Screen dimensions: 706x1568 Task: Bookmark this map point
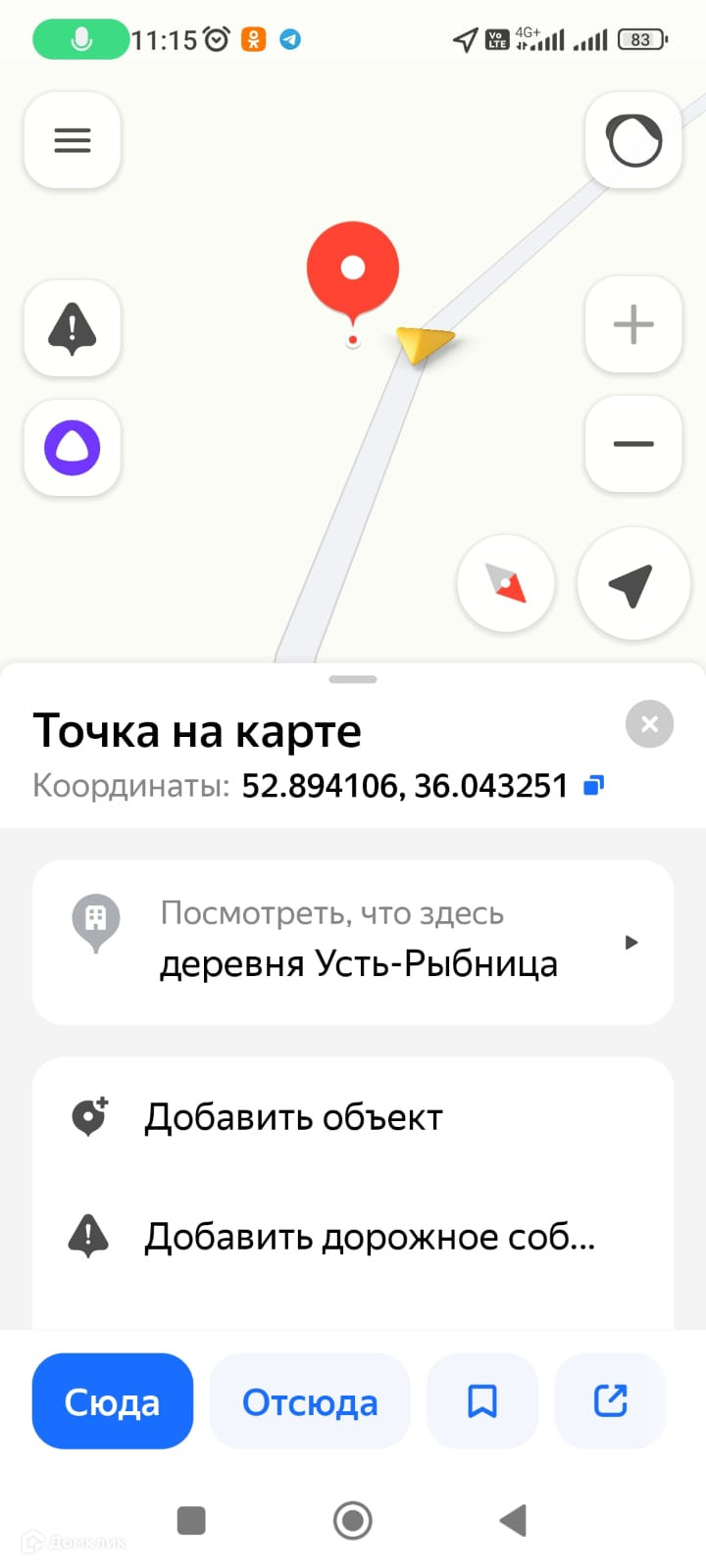[x=482, y=1401]
